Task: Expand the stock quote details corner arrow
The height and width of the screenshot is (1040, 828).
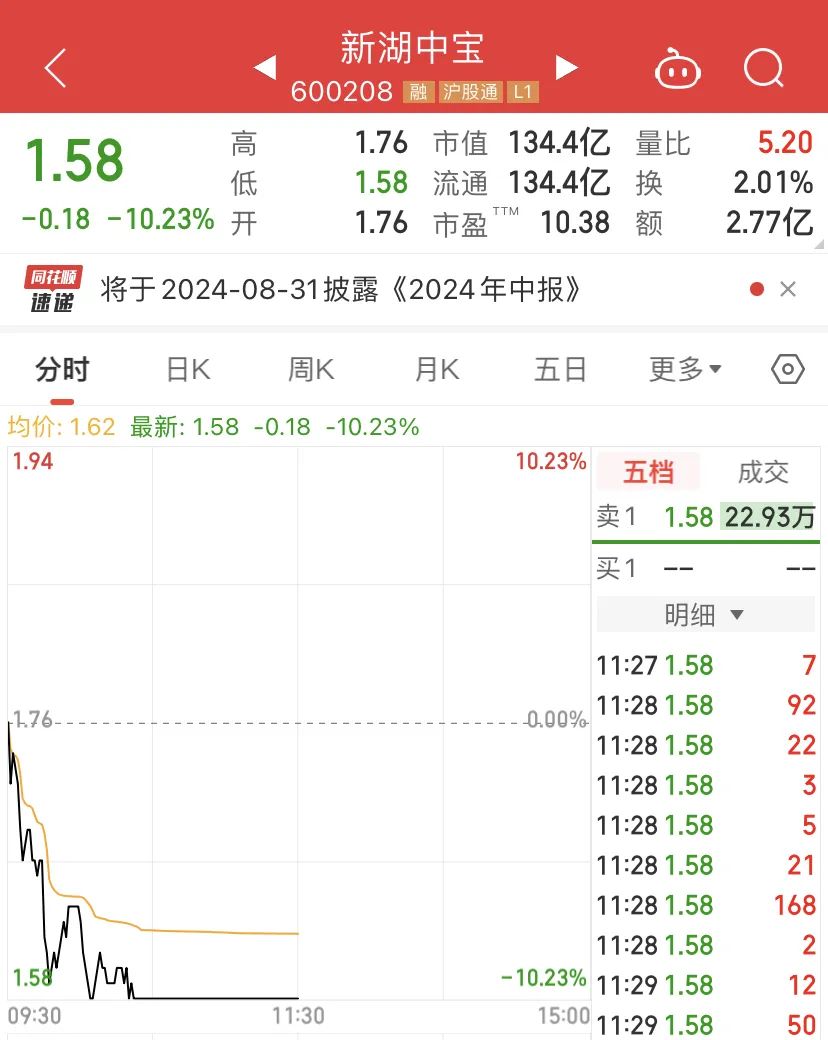Action: click(x=819, y=241)
